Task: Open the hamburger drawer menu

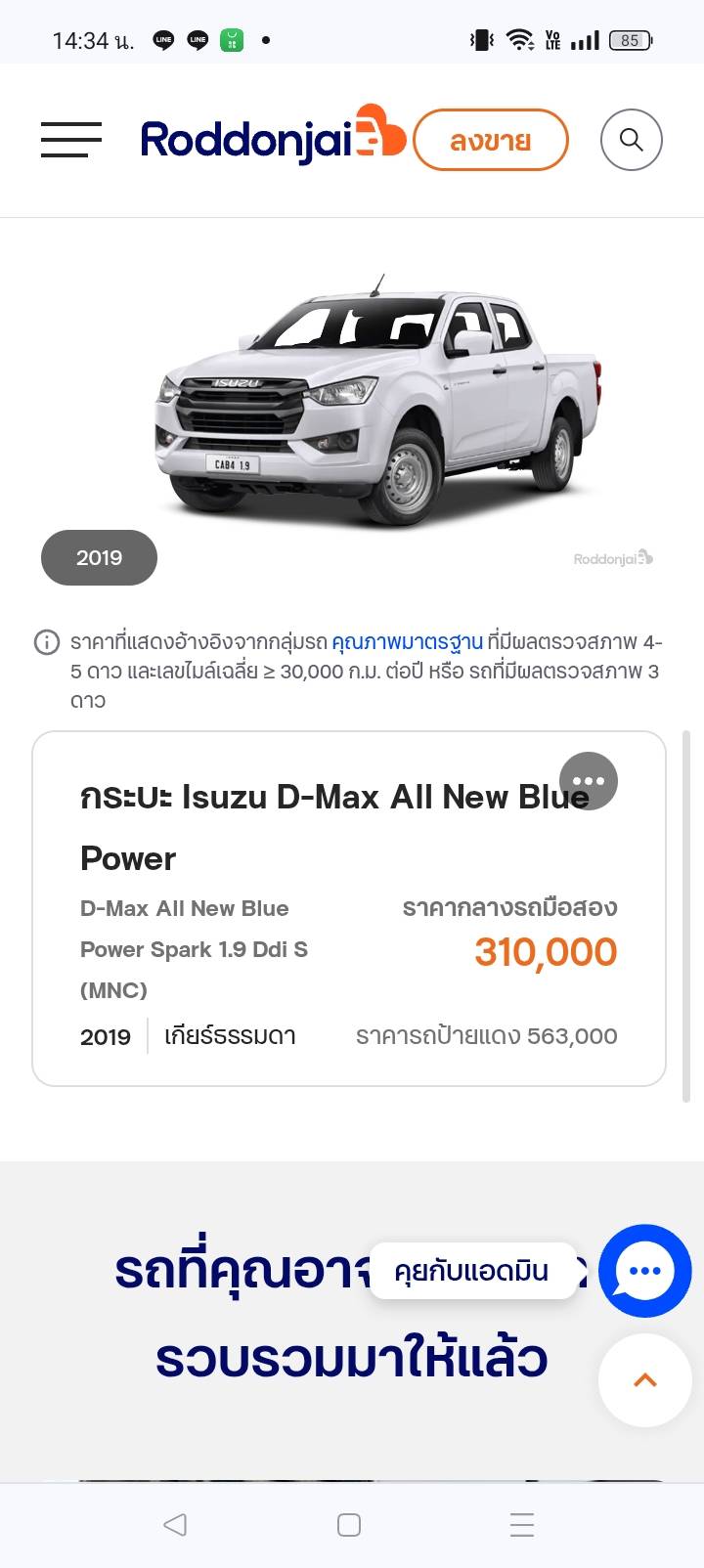Action: point(70,140)
